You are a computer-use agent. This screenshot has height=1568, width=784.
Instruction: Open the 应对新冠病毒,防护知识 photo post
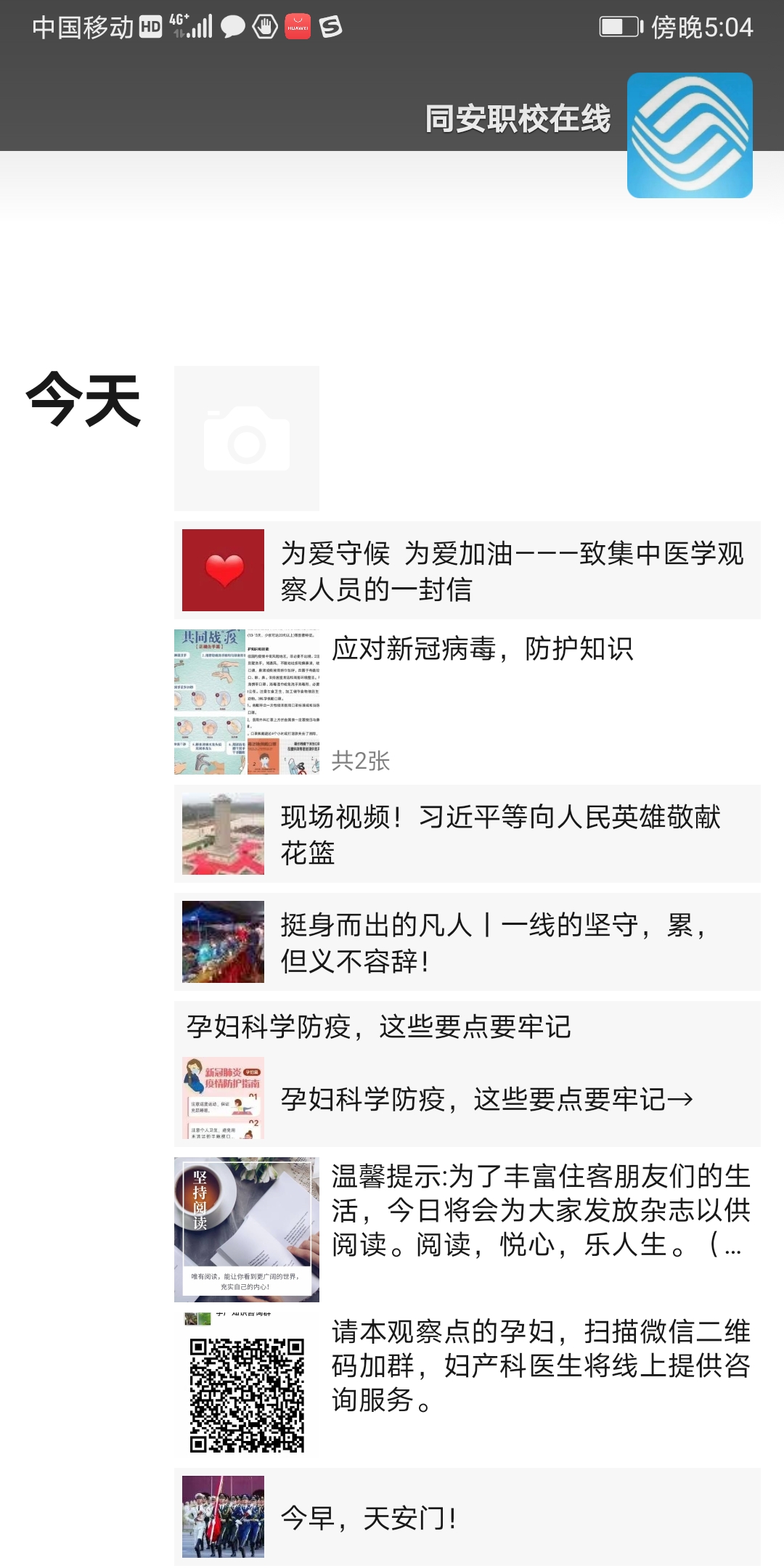click(247, 701)
